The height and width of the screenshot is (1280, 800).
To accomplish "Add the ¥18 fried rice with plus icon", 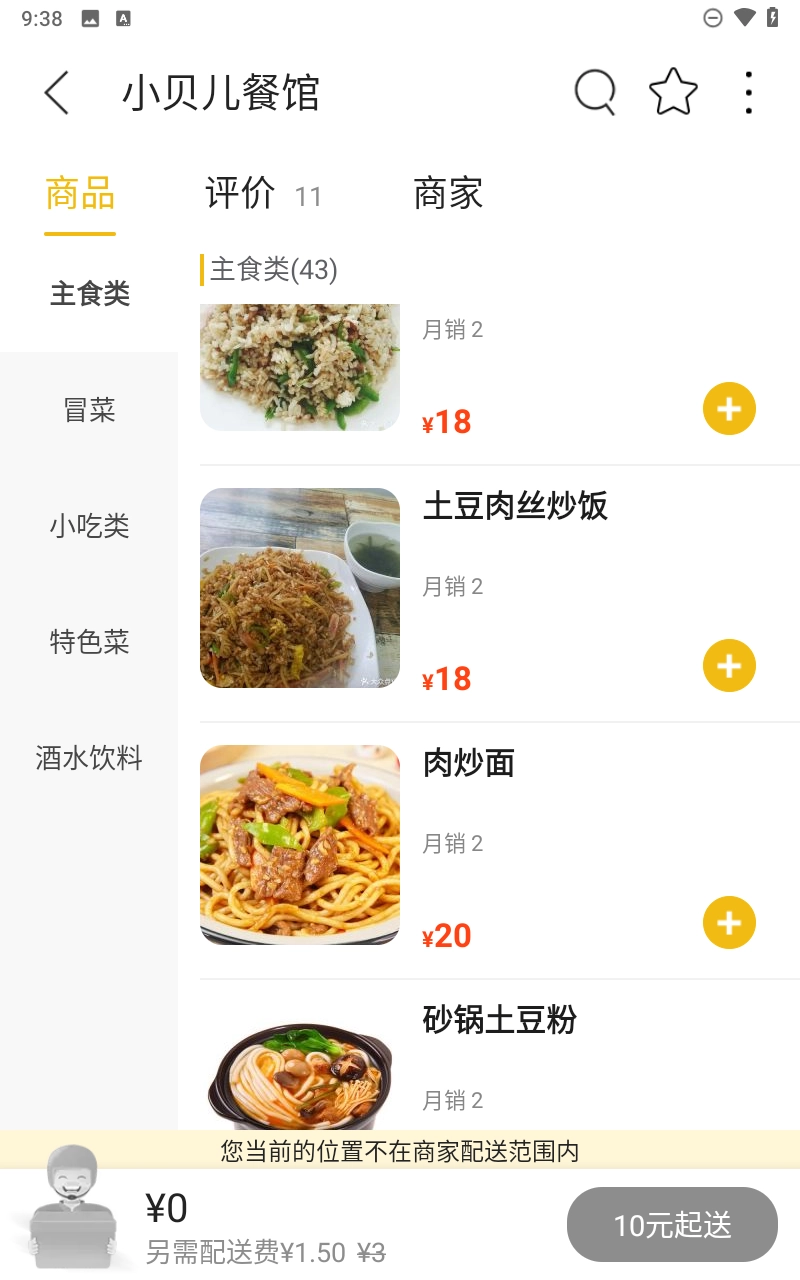I will click(729, 408).
